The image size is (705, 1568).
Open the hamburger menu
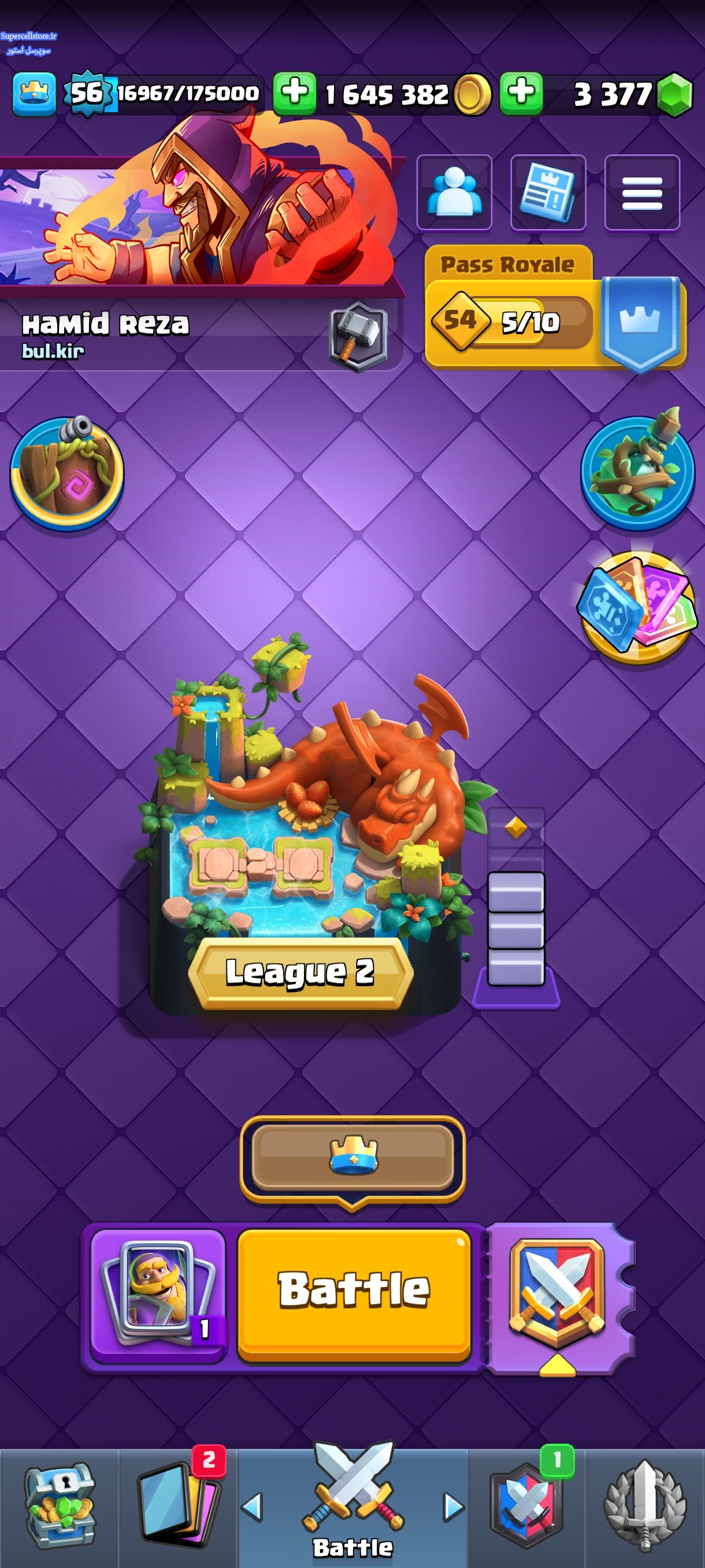pyautogui.click(x=642, y=193)
